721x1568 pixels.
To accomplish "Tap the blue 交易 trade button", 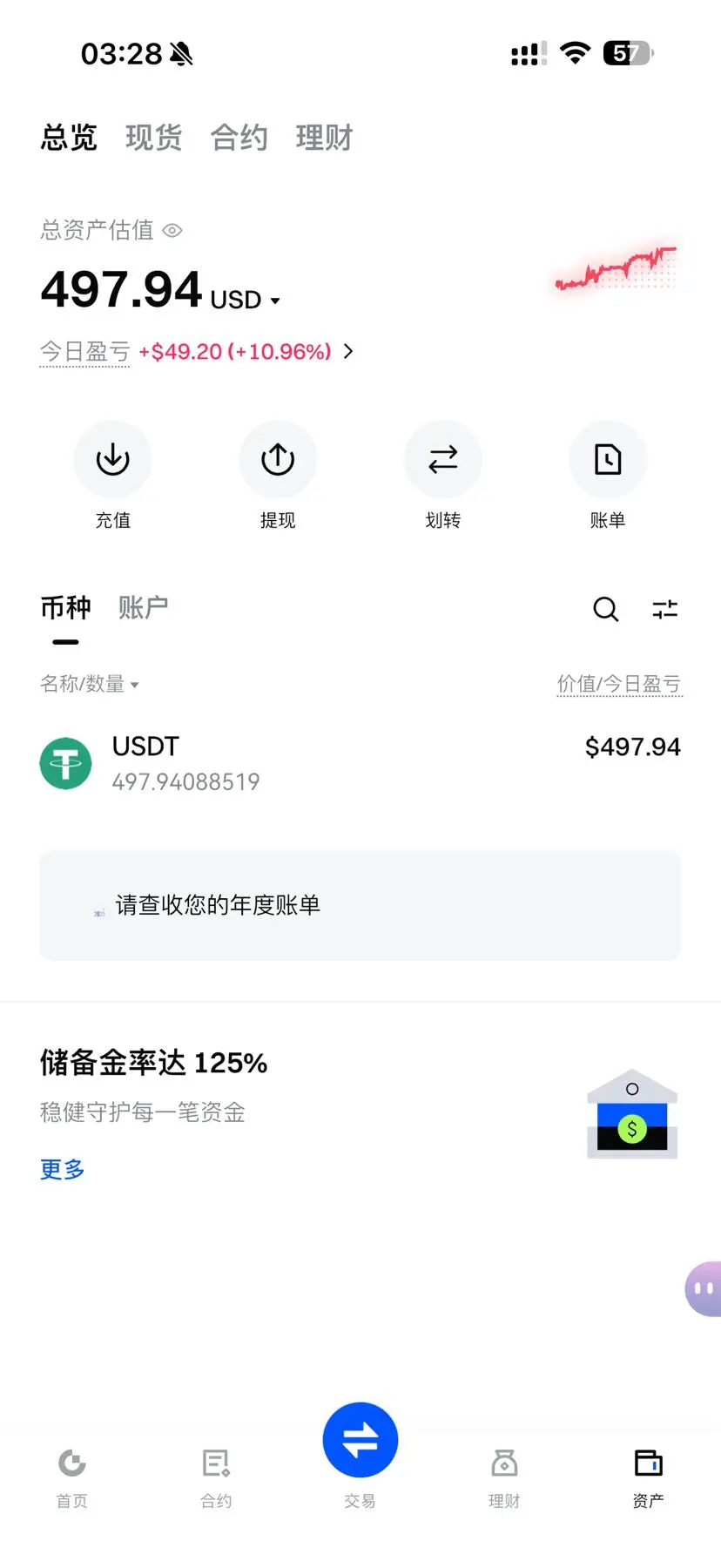I will 360,1442.
